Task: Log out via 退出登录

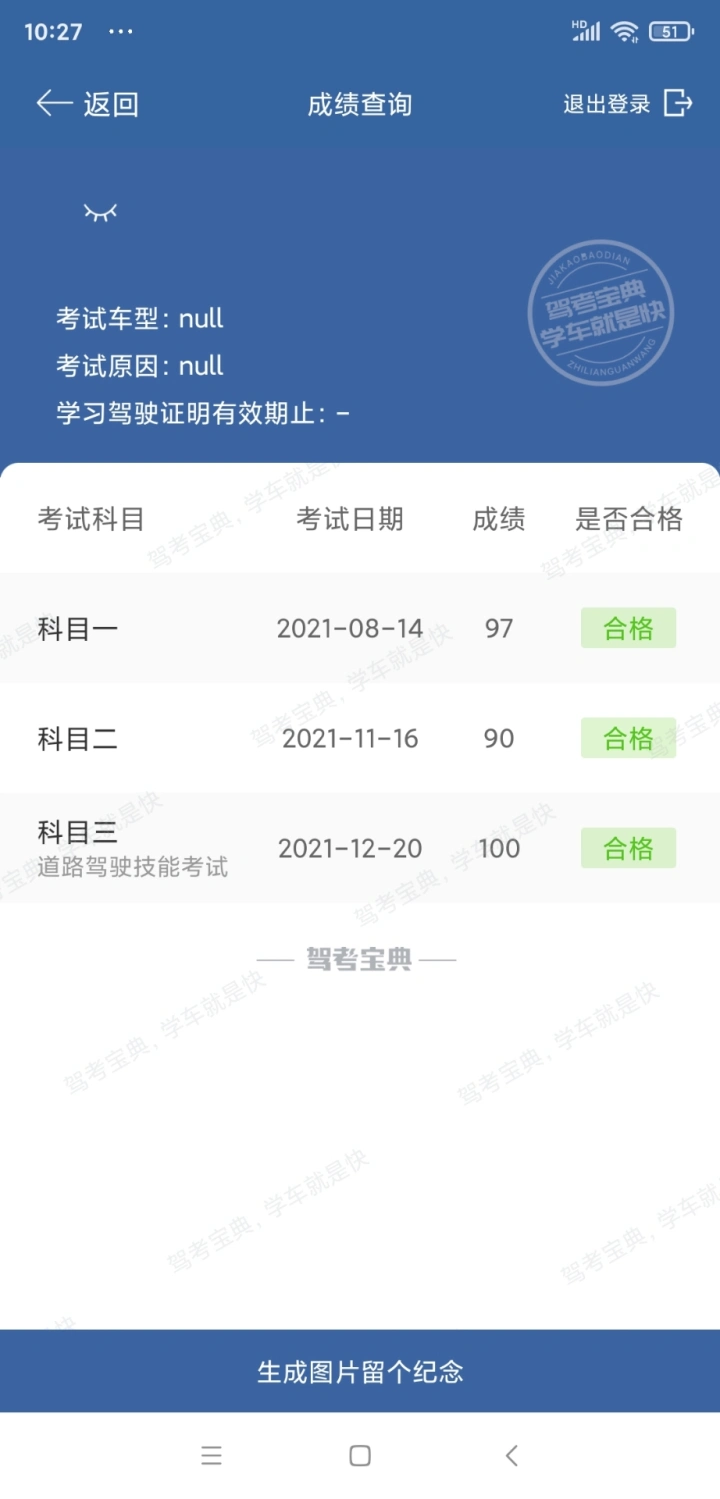Action: (x=627, y=104)
